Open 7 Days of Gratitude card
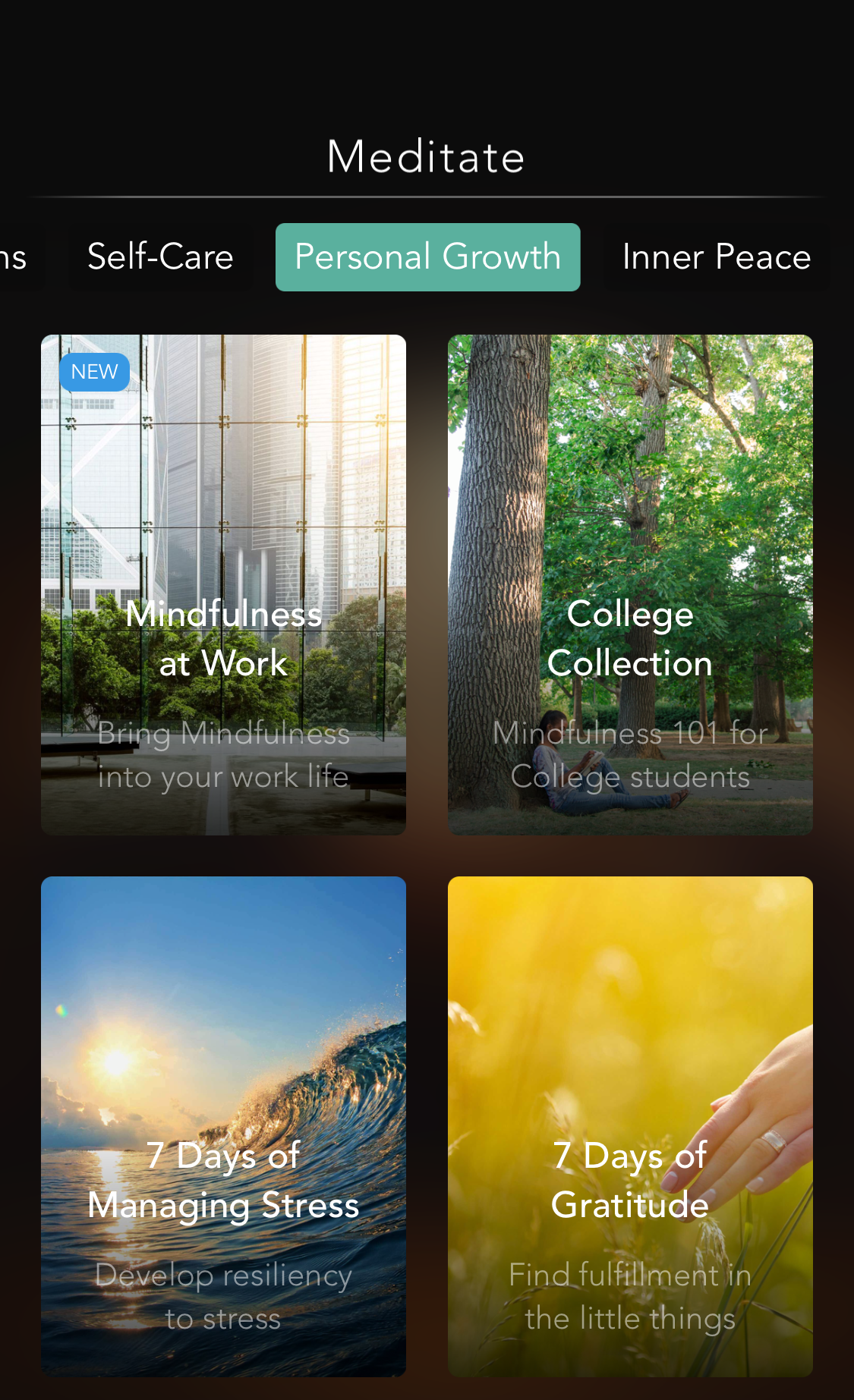Viewport: 854px width, 1400px height. pos(630,1127)
